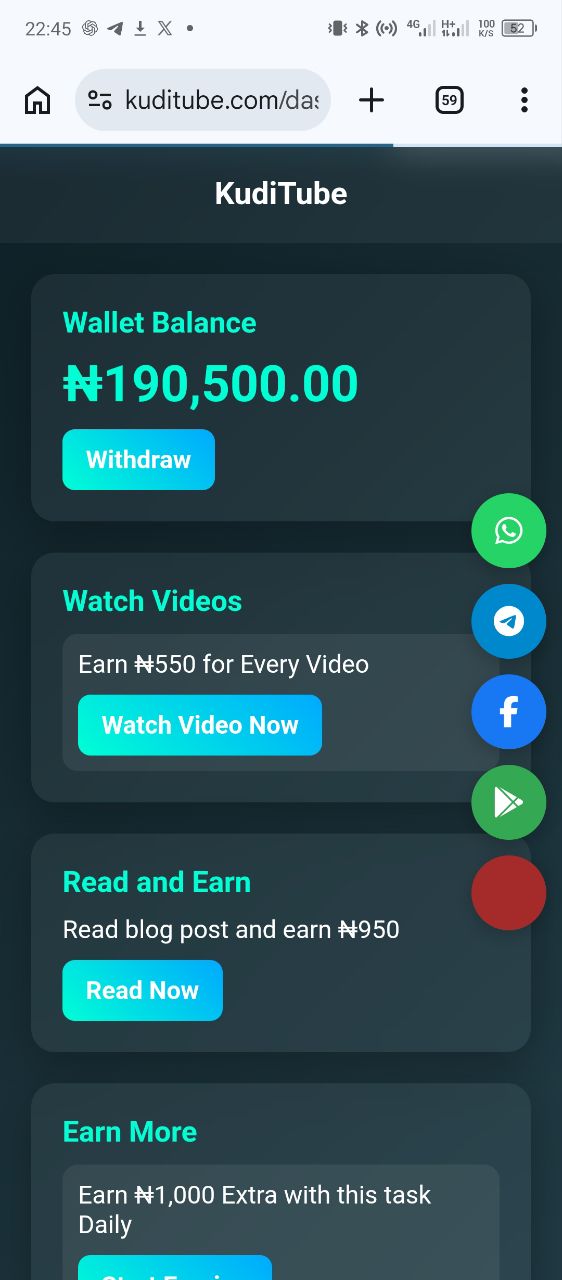The height and width of the screenshot is (1280, 562).
Task: Open the Facebook floating button
Action: pyautogui.click(x=509, y=712)
